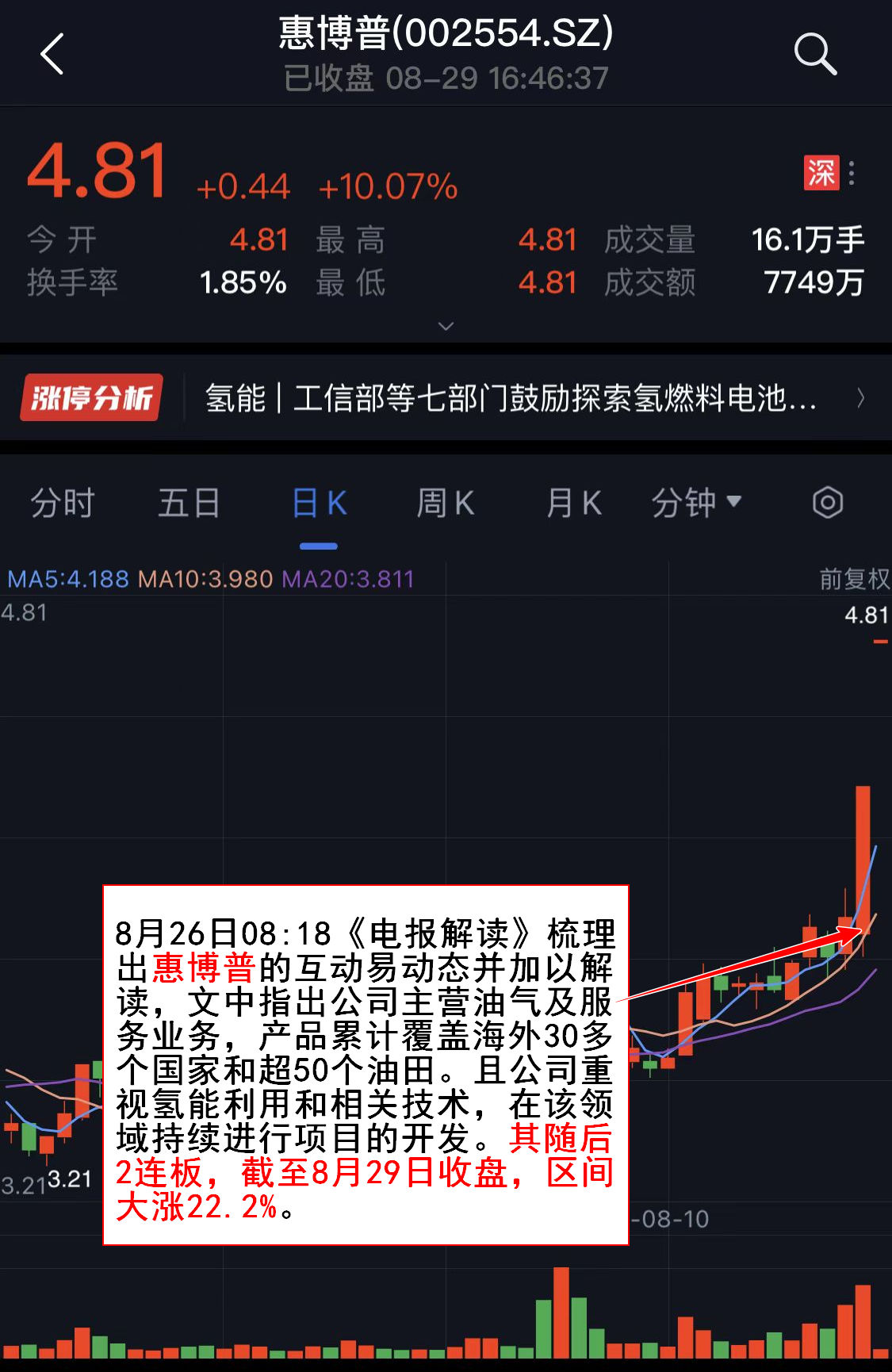Switch to the 分时 chart tab
Viewport: 892px width, 1372px height.
click(63, 504)
